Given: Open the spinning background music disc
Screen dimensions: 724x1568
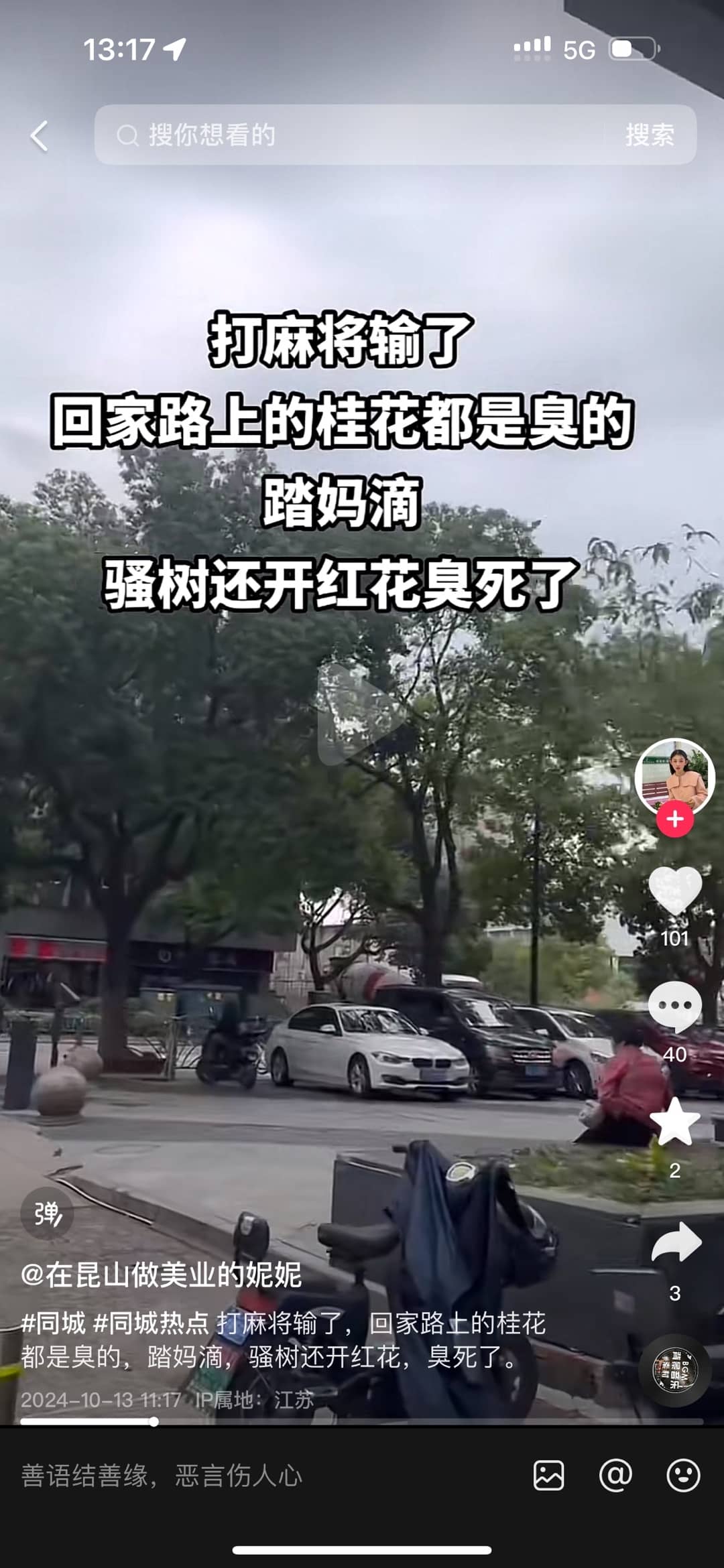Looking at the screenshot, I should 674,1370.
